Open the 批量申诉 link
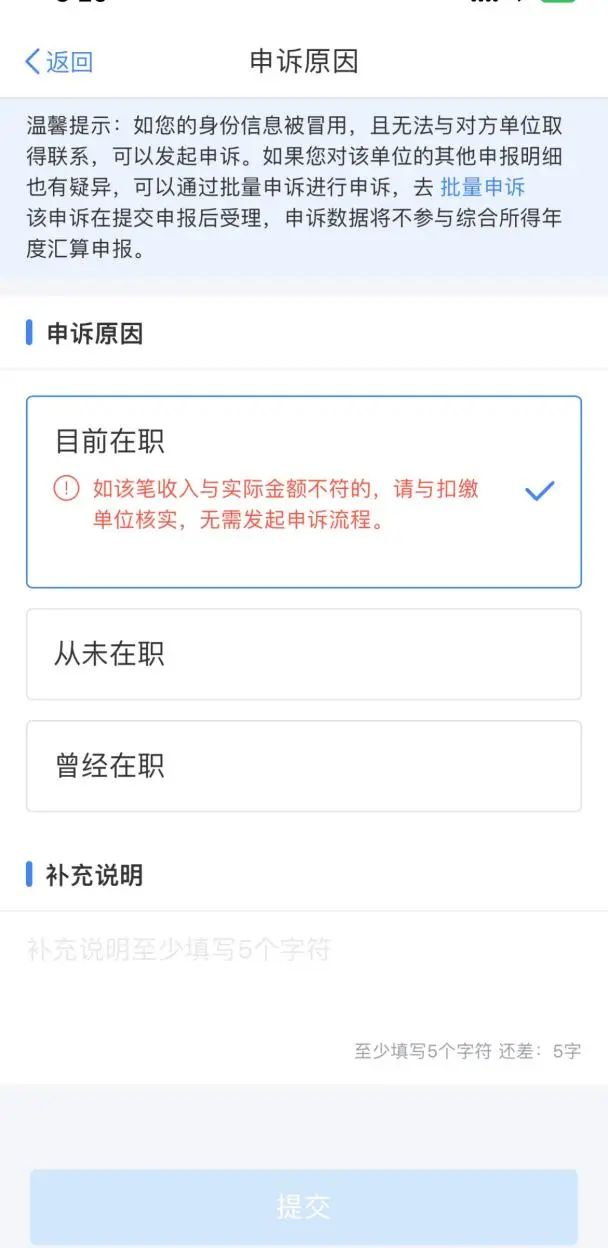Image resolution: width=608 pixels, height=1248 pixels. 482,188
